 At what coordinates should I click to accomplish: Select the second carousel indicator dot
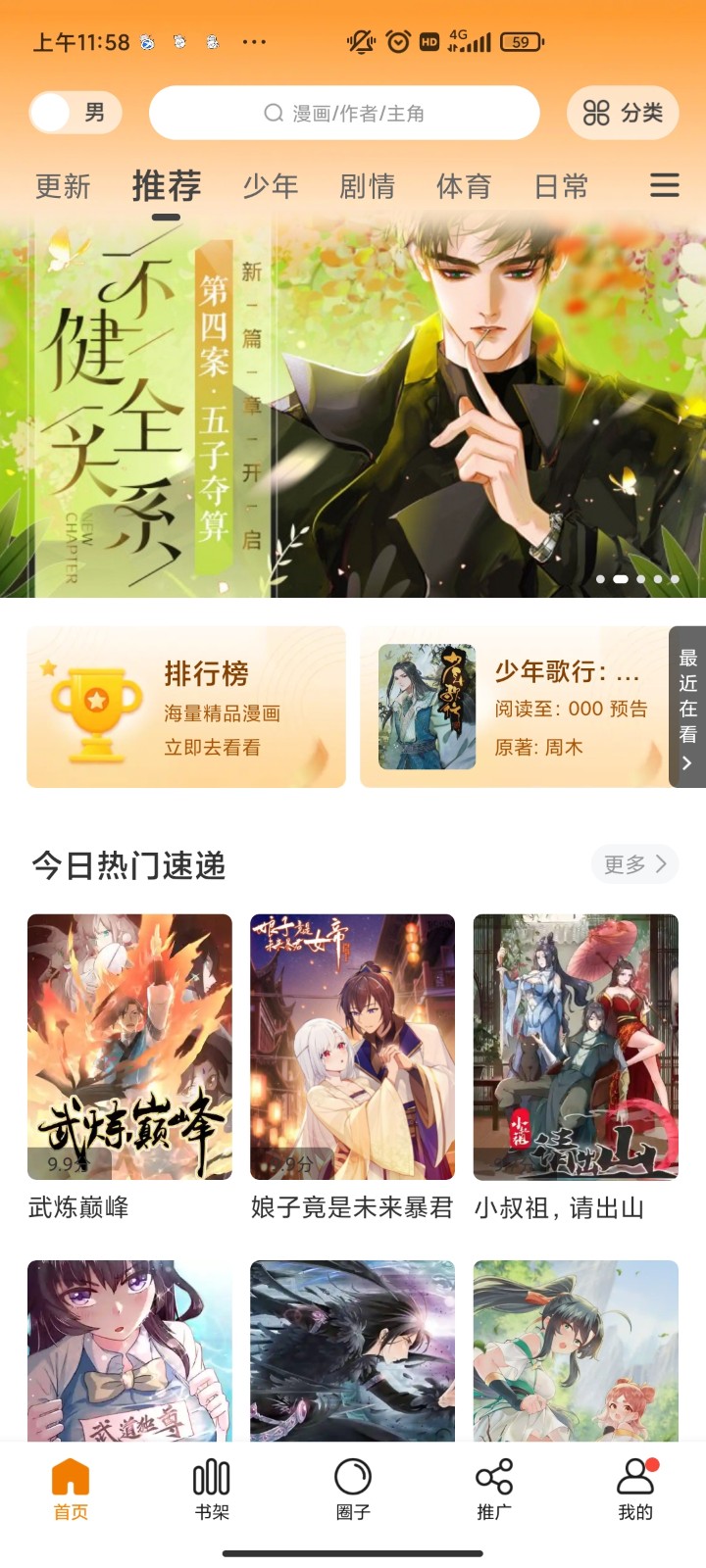[x=619, y=578]
